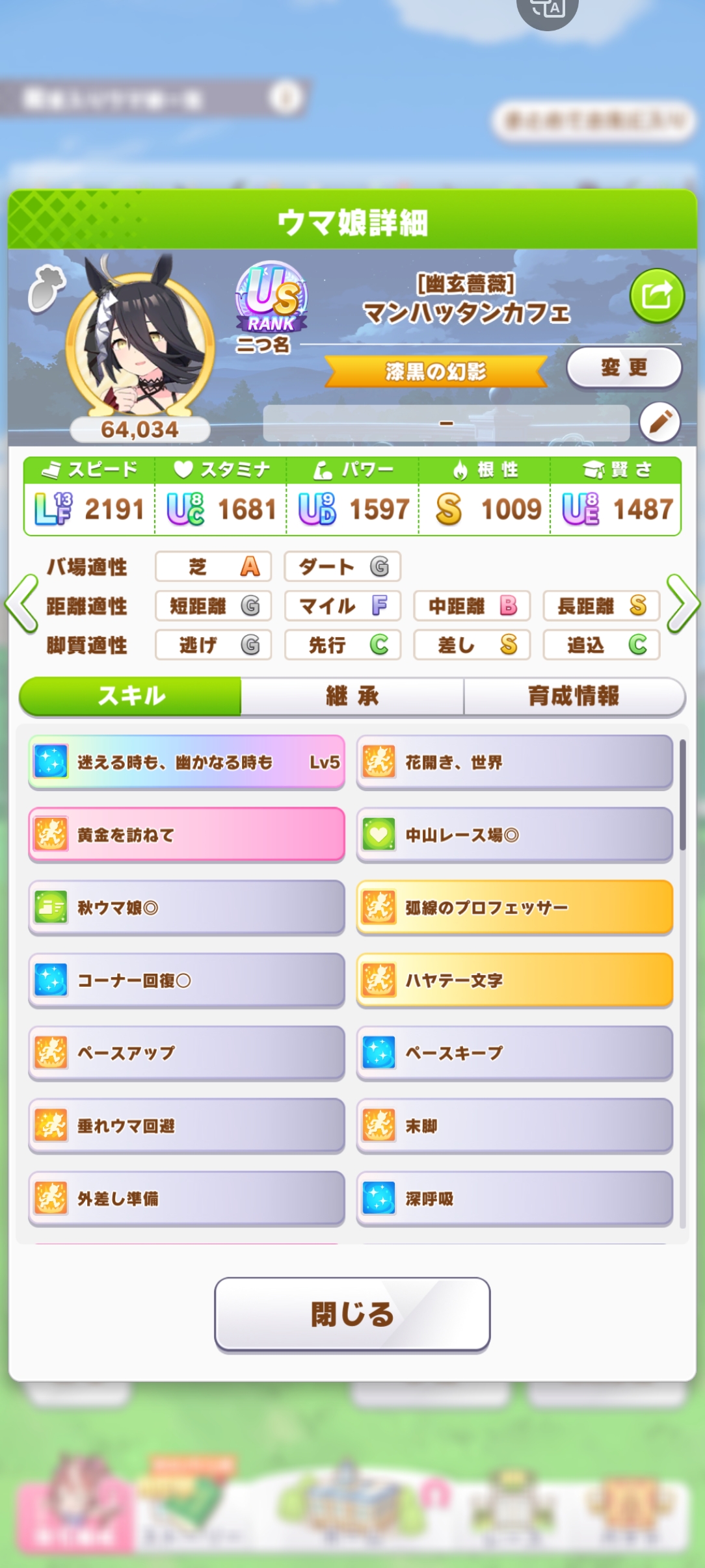Open the 育成情報 tab
Viewport: 705px width, 1568px height.
coord(574,696)
